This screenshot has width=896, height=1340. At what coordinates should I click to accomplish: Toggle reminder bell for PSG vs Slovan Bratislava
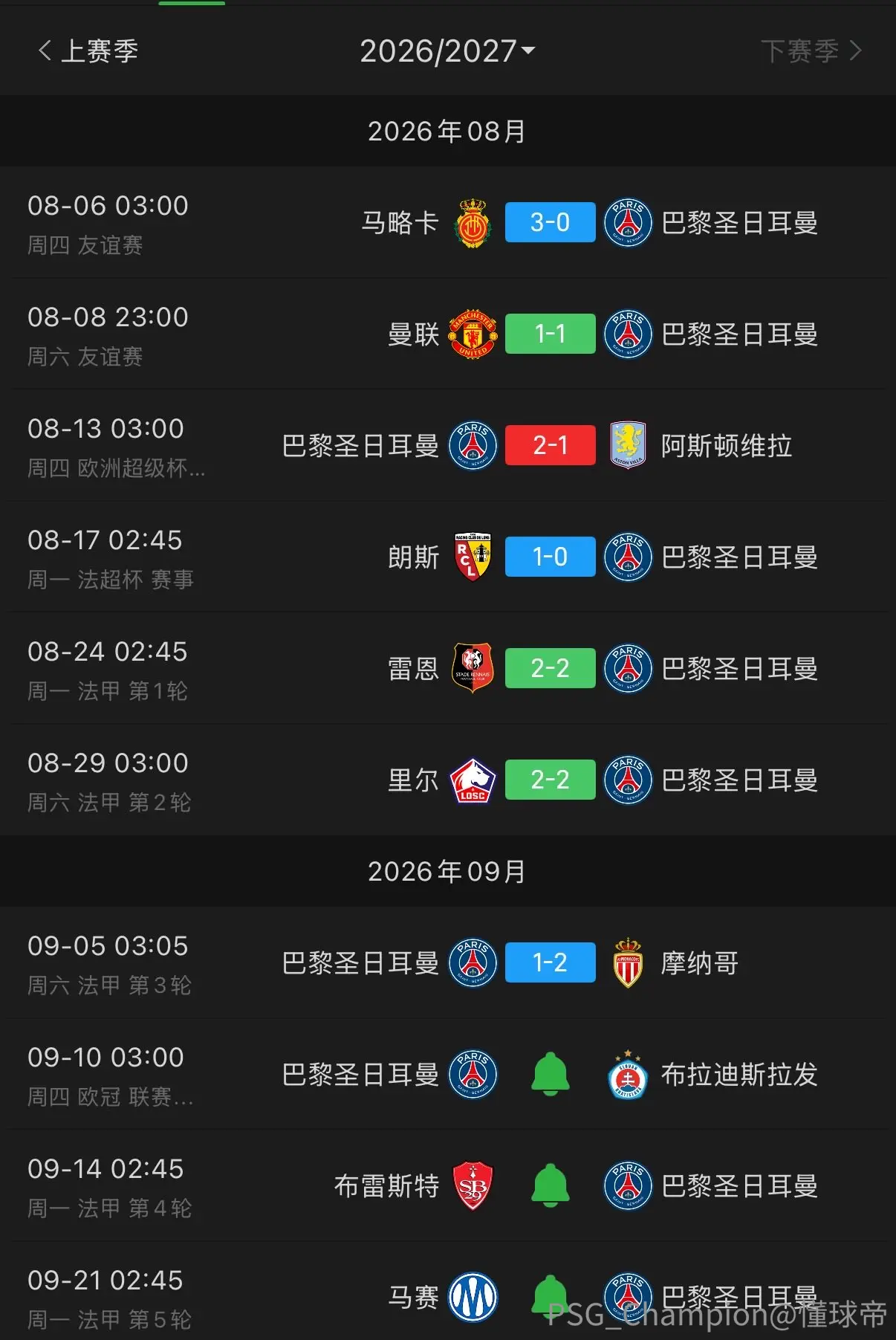(551, 1074)
